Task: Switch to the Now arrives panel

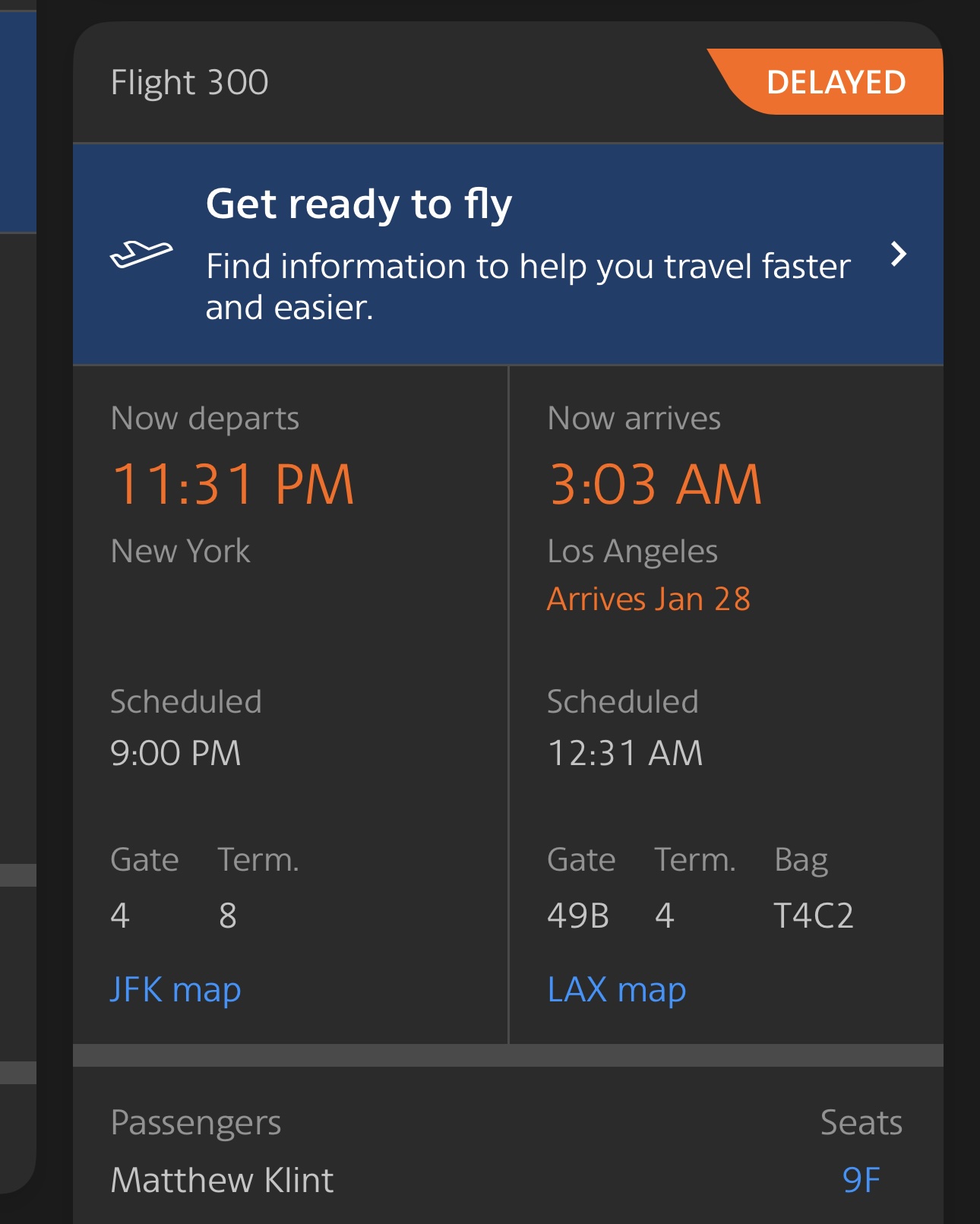Action: pos(634,418)
